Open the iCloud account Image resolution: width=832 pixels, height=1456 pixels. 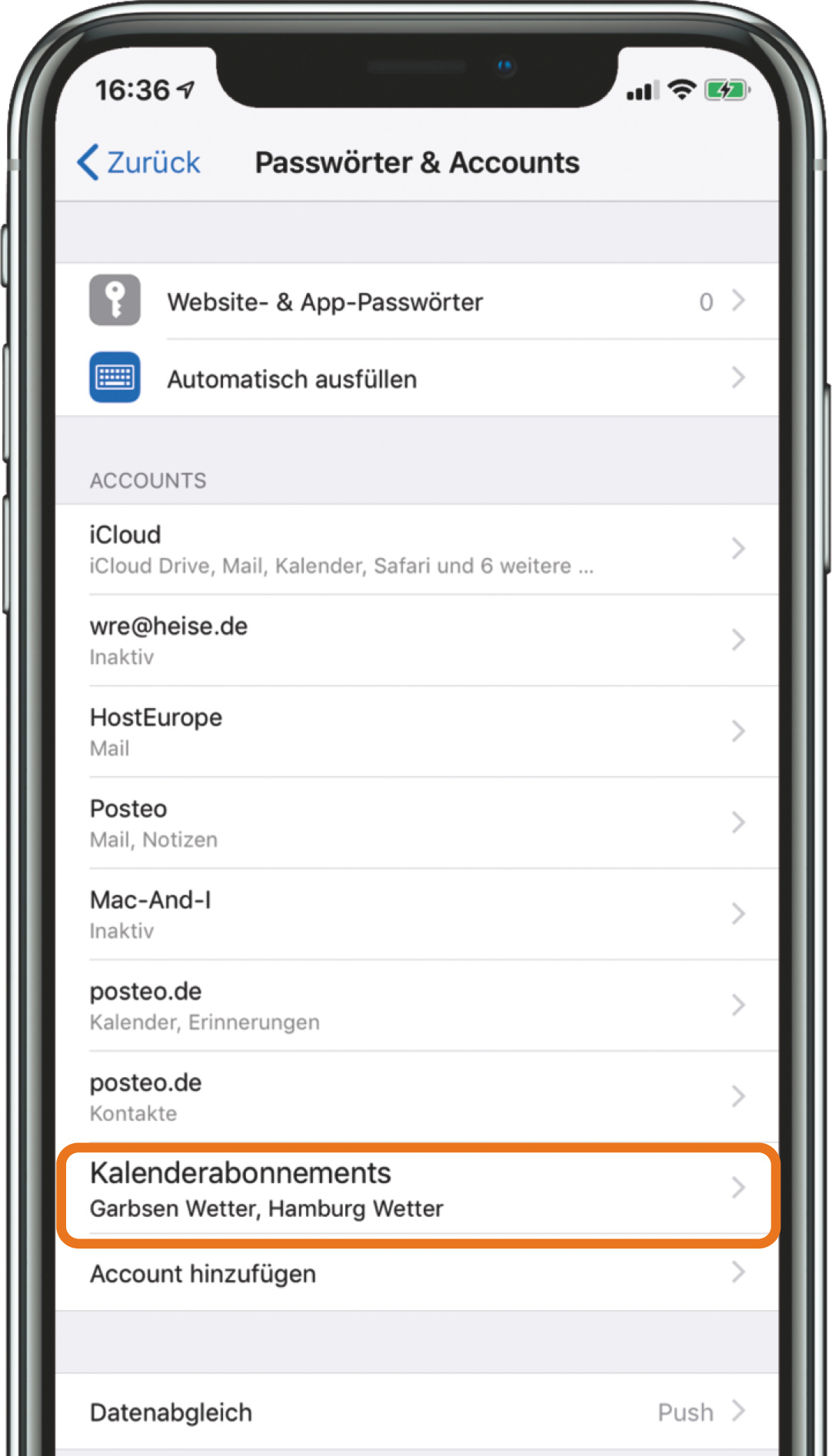click(x=415, y=549)
